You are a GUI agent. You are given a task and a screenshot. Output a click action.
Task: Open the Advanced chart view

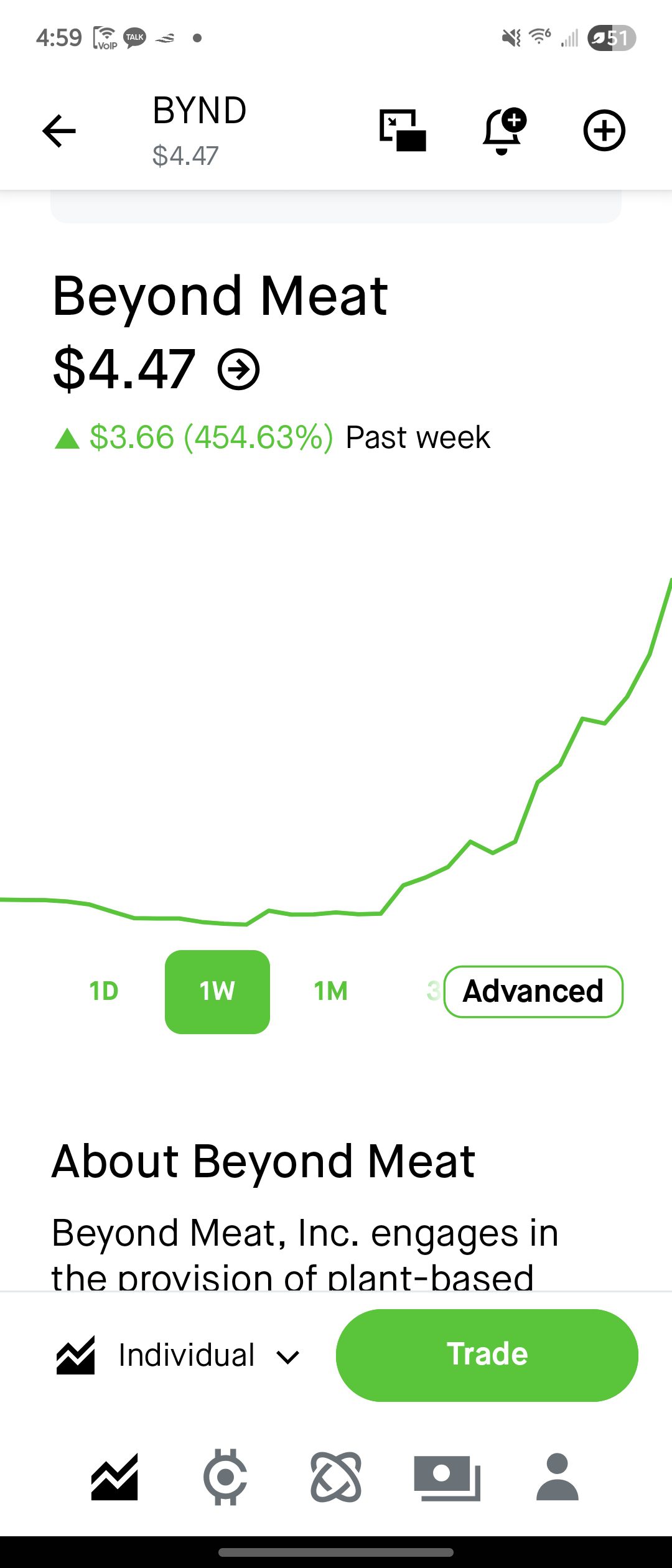(533, 991)
